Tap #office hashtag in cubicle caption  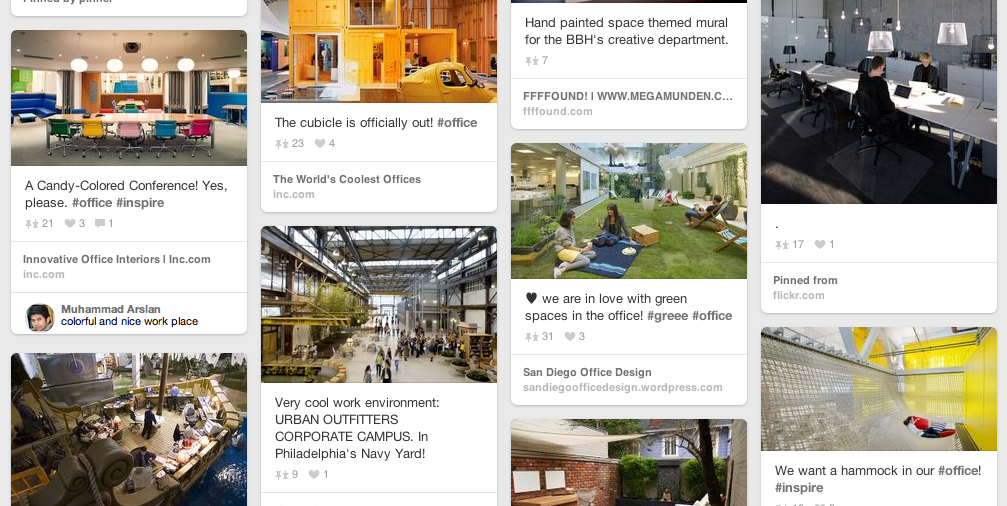coord(457,122)
